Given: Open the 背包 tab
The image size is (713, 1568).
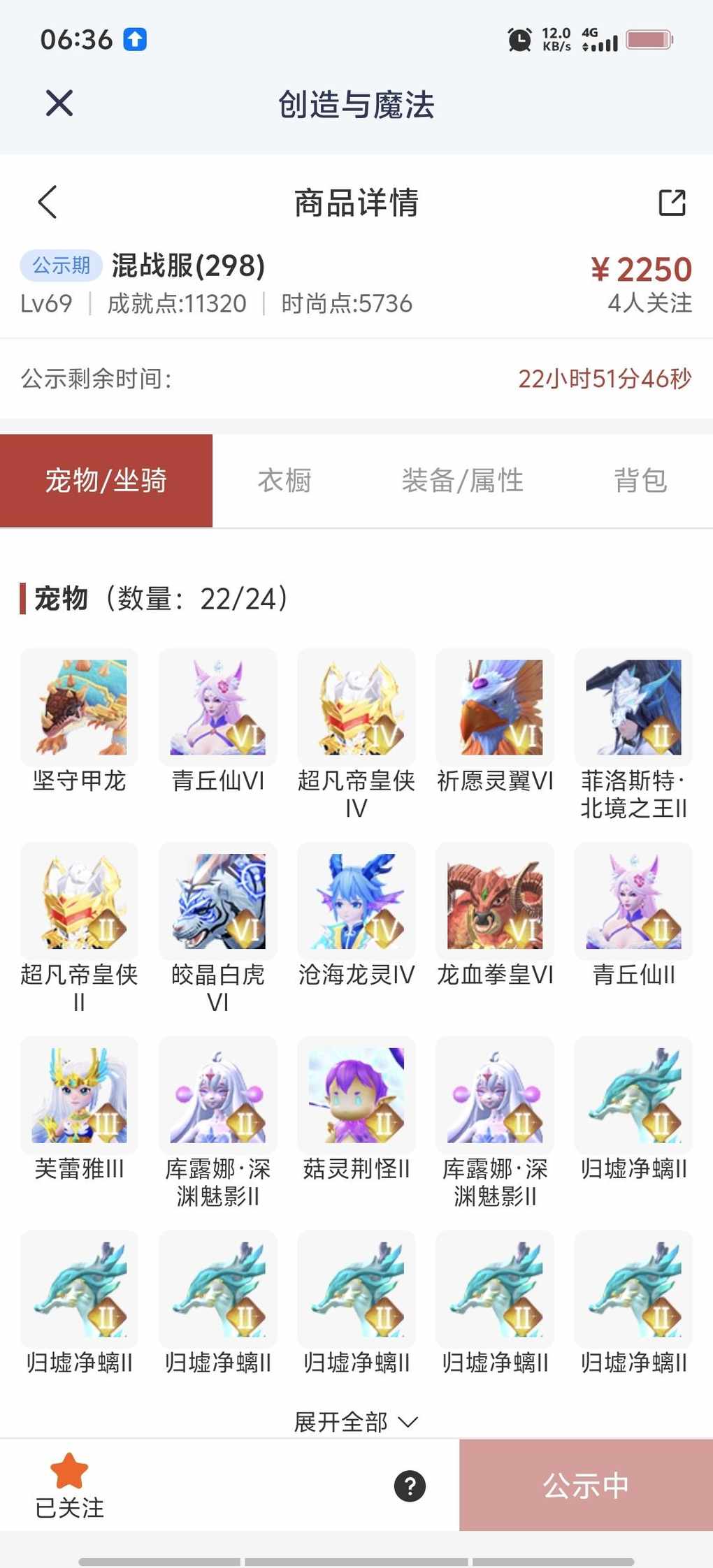Looking at the screenshot, I should [x=640, y=481].
